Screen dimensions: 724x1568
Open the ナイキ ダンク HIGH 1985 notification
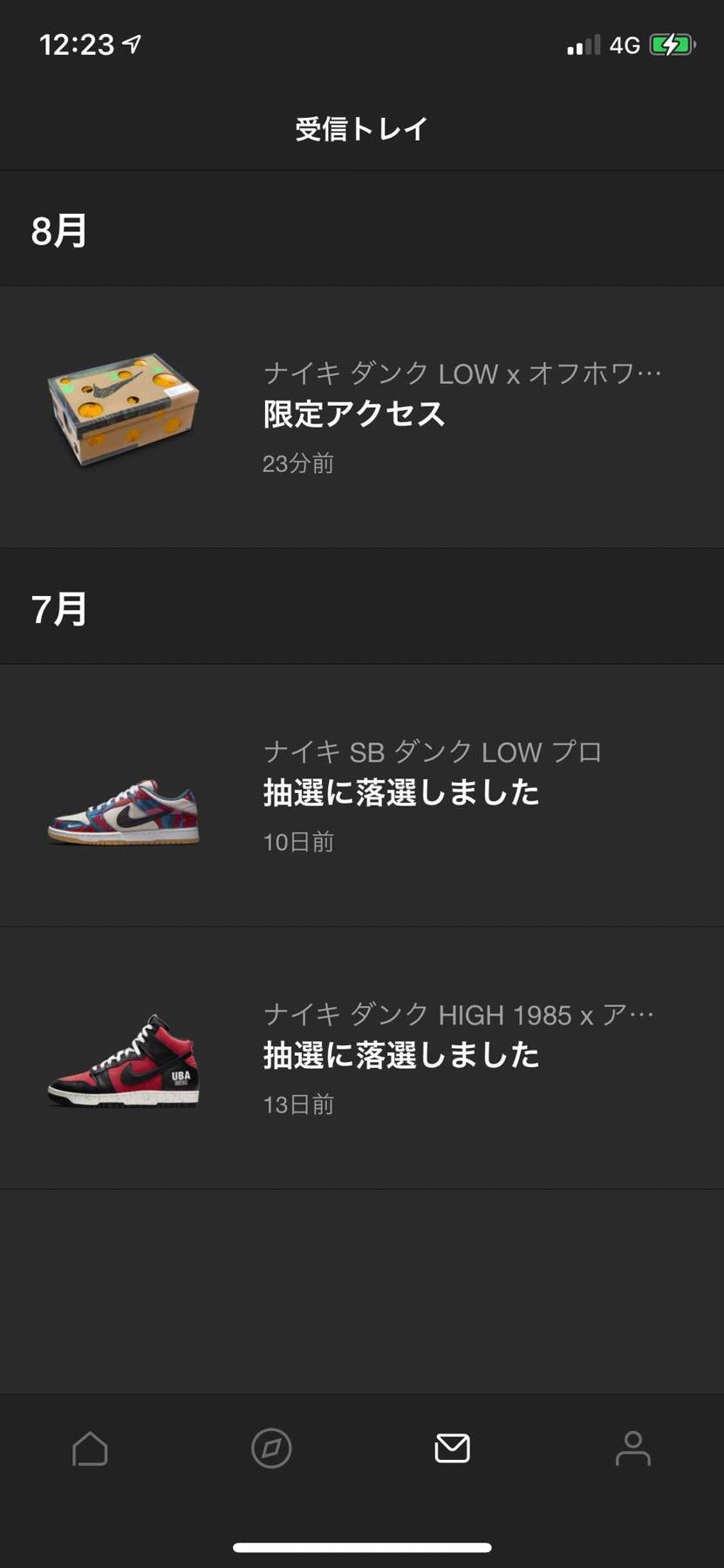[x=362, y=1056]
